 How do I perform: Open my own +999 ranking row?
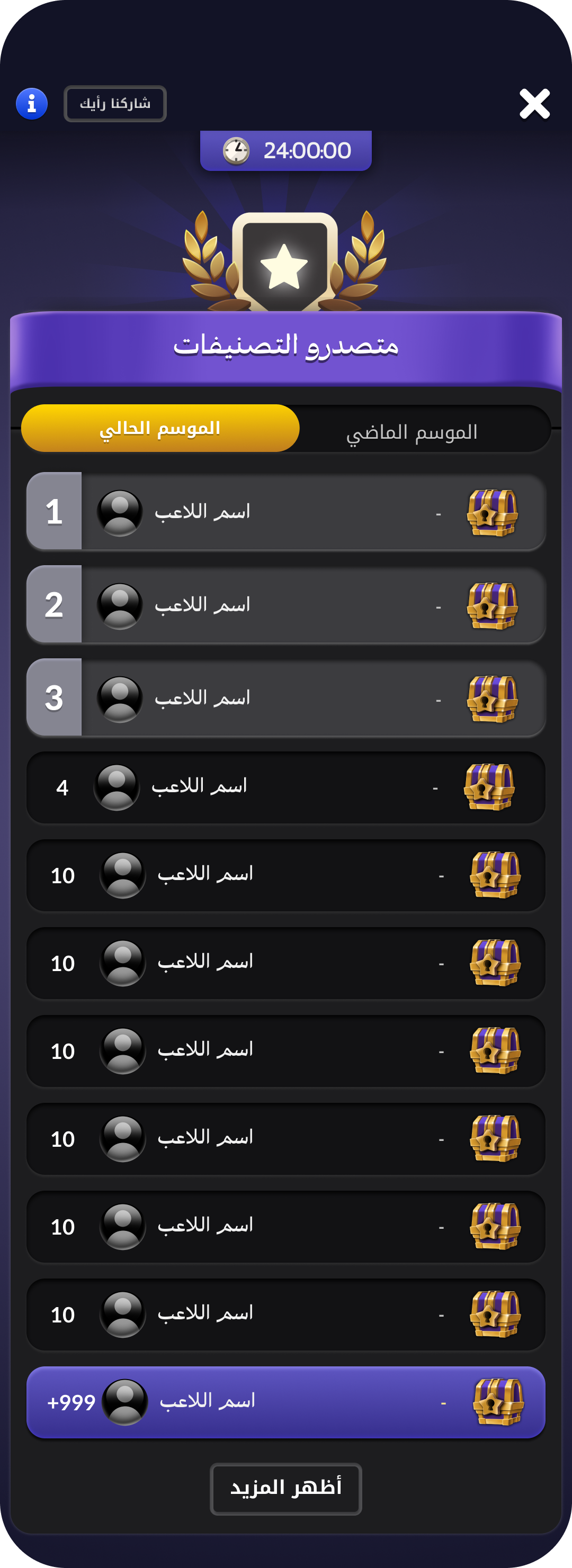[x=285, y=1402]
